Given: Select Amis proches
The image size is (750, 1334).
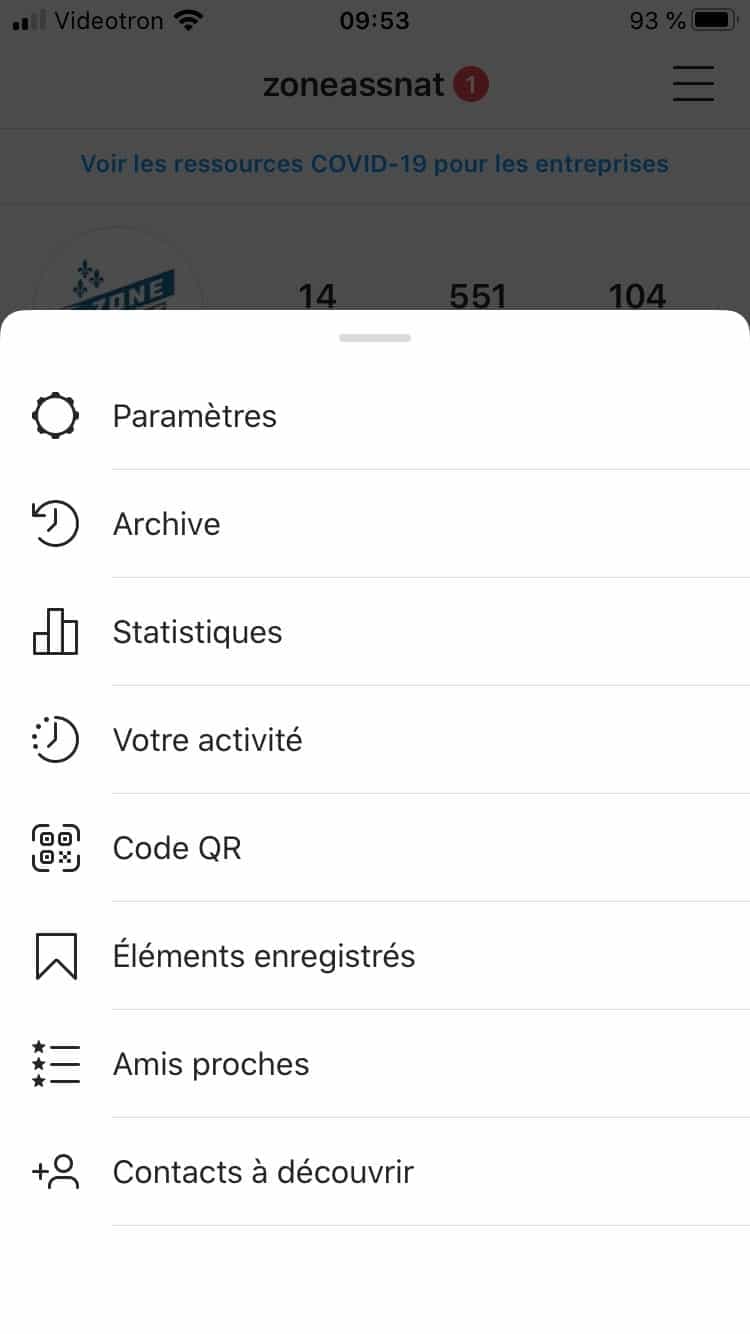Looking at the screenshot, I should (211, 1064).
